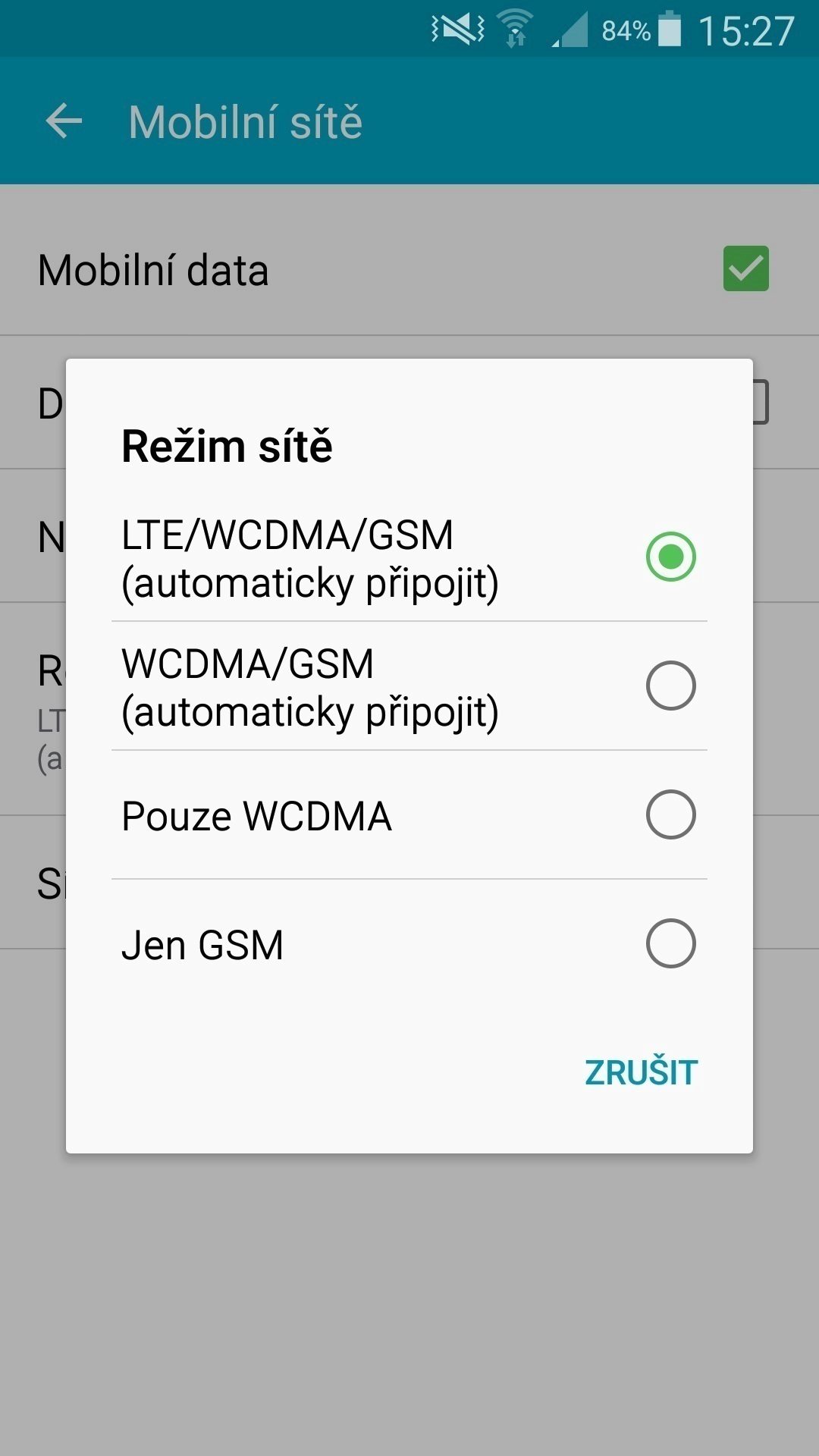Pick the Jen GSM option
This screenshot has height=1456, width=819.
pyautogui.click(x=409, y=944)
